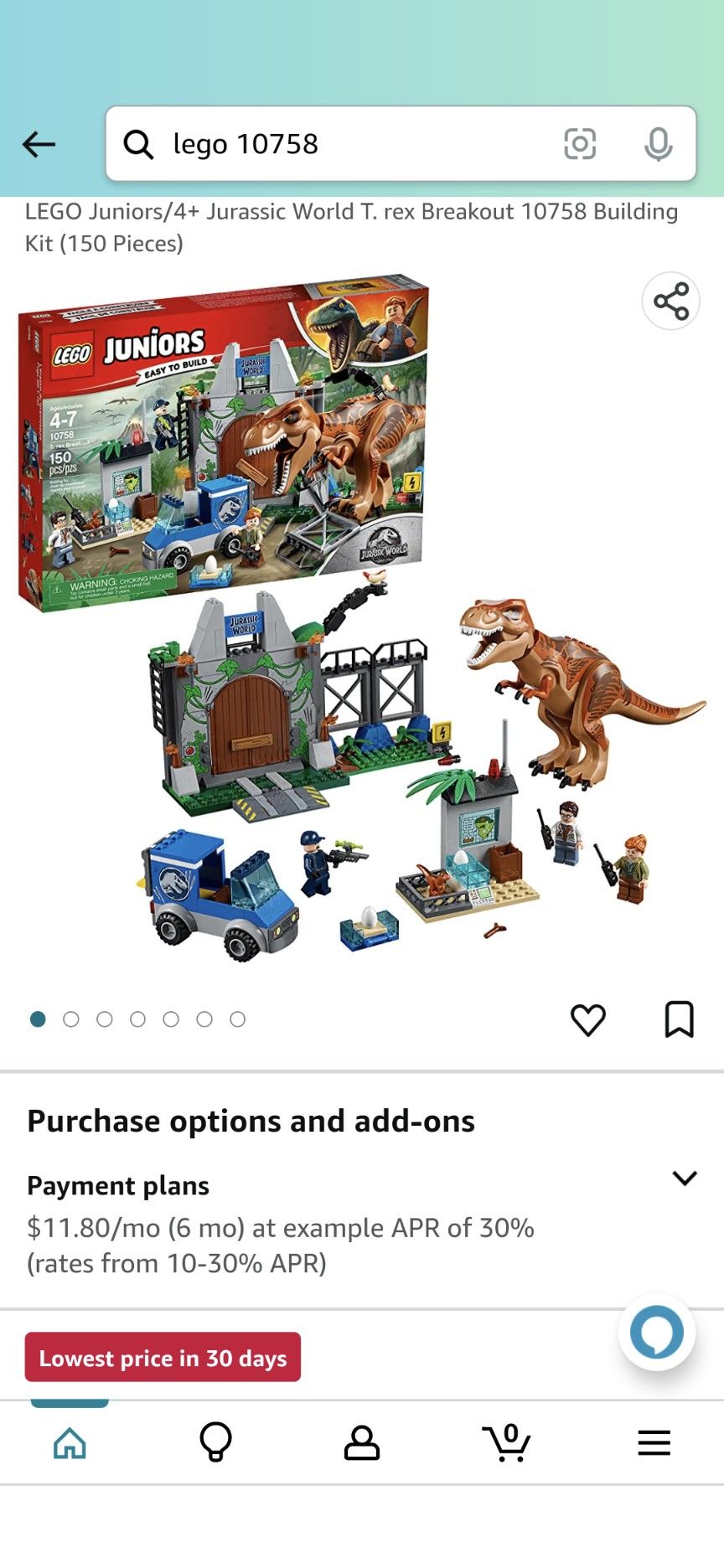The height and width of the screenshot is (1568, 724).
Task: Go back using the arrow icon
Action: pyautogui.click(x=39, y=144)
